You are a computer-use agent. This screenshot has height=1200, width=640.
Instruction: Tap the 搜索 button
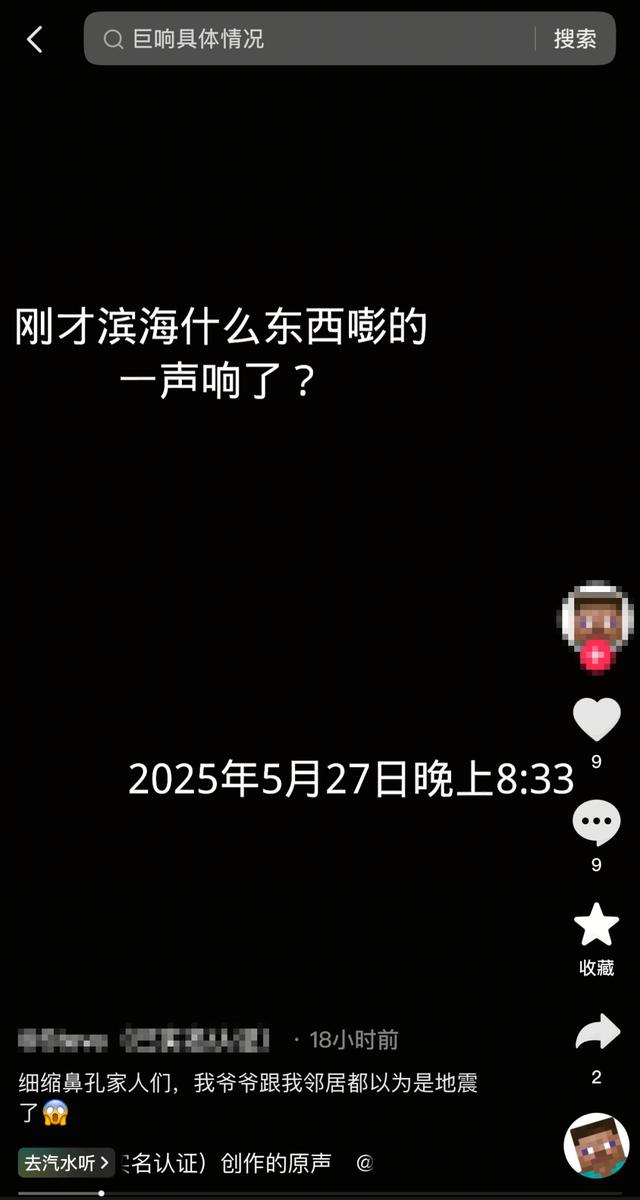[575, 39]
